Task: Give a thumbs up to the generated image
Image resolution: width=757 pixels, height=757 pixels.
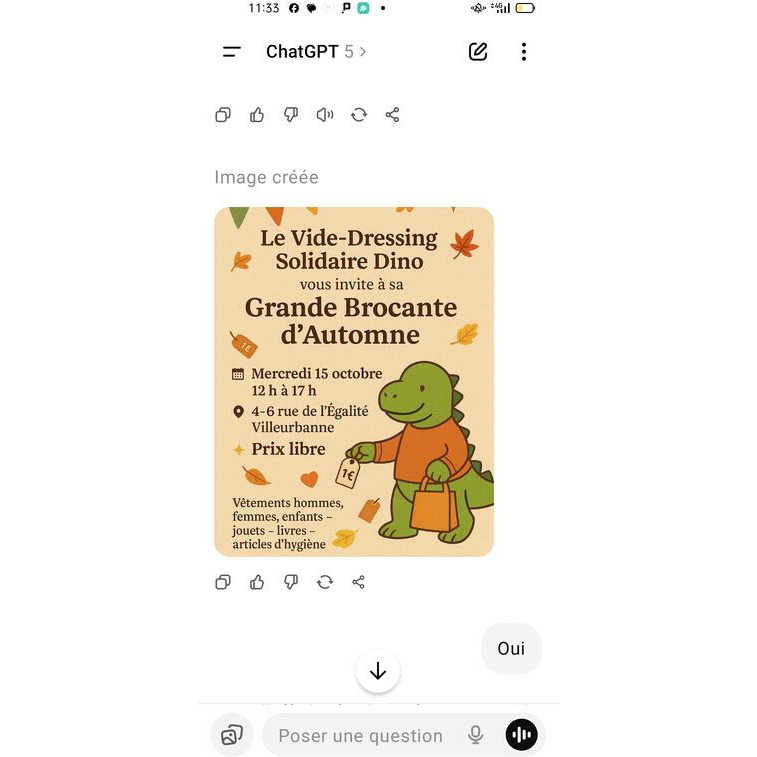Action: pos(257,582)
